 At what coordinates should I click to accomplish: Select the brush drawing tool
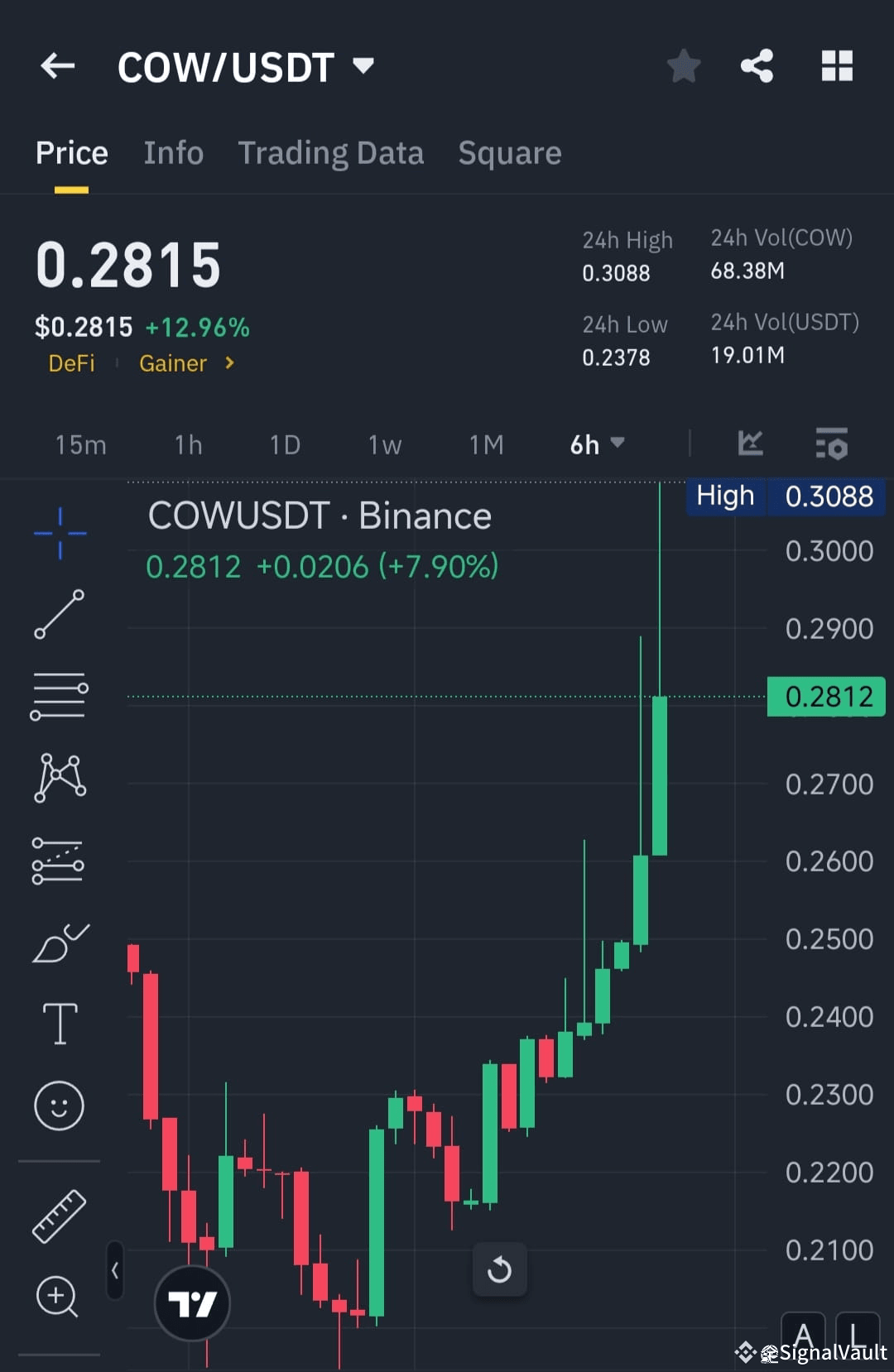point(59,943)
